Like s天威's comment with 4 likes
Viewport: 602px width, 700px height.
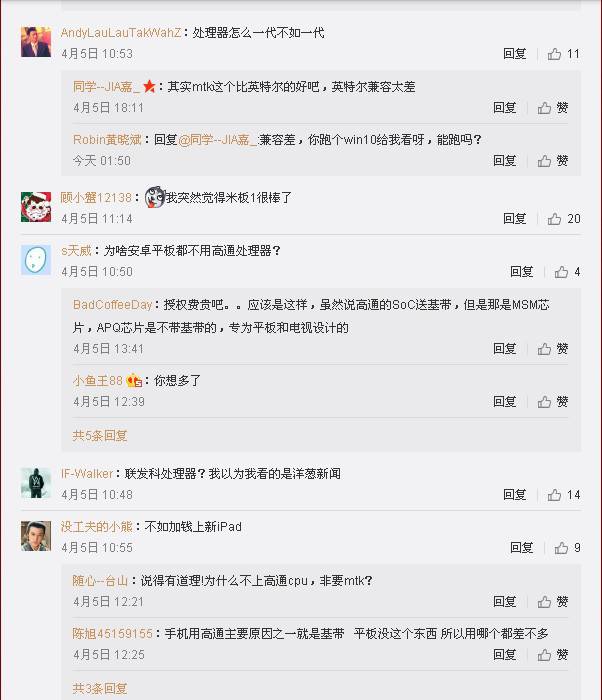click(565, 272)
